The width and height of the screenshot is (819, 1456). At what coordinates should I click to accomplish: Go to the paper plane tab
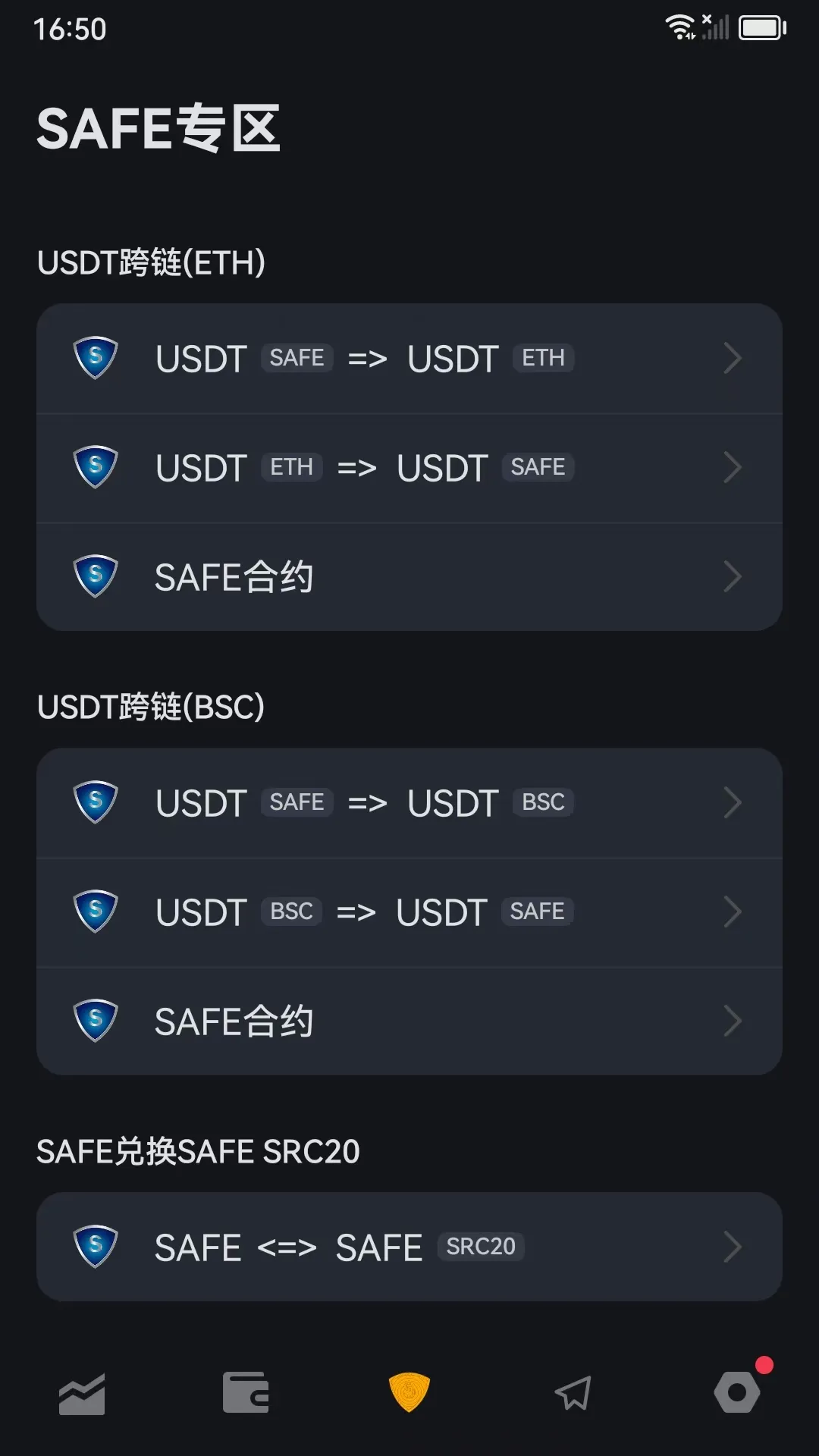point(573,1394)
